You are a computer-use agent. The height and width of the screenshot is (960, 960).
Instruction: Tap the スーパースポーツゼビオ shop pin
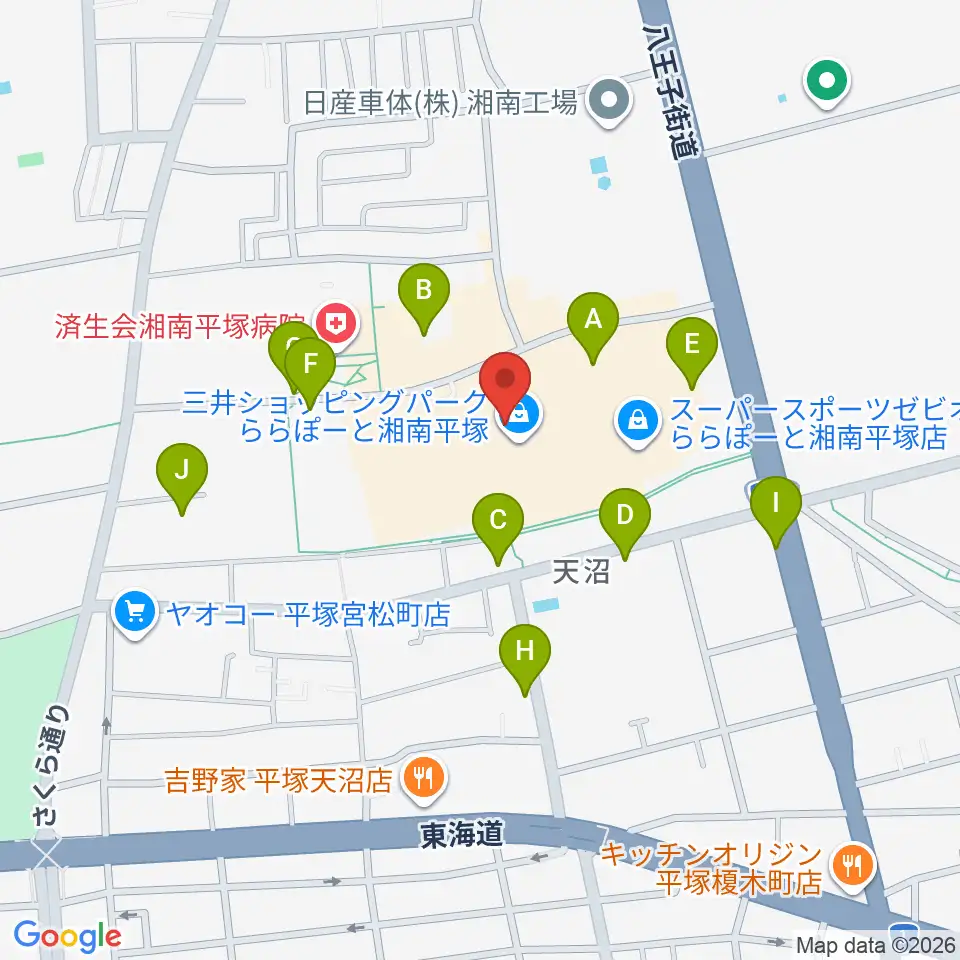coord(638,422)
